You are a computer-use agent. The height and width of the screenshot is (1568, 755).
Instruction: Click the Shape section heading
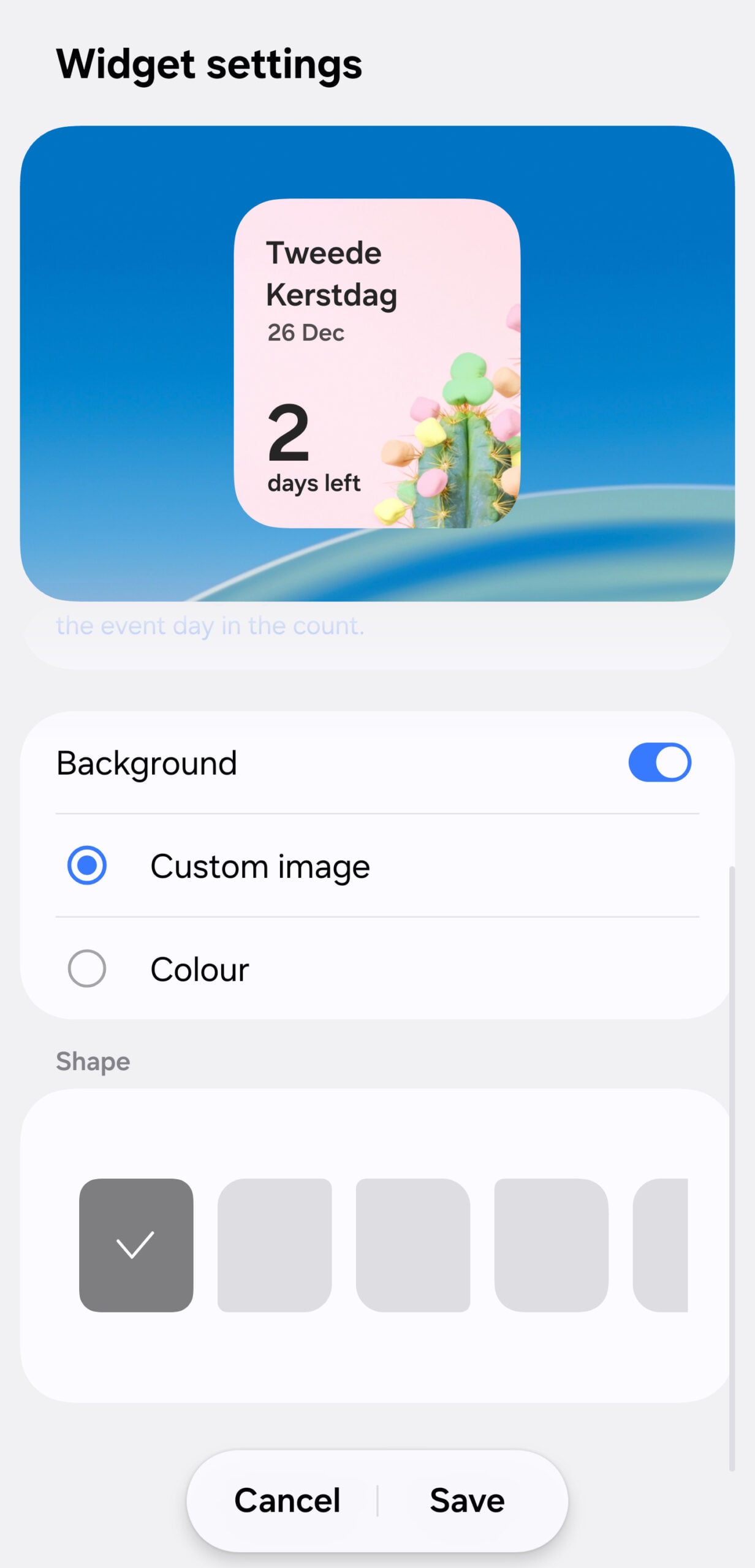(92, 1061)
